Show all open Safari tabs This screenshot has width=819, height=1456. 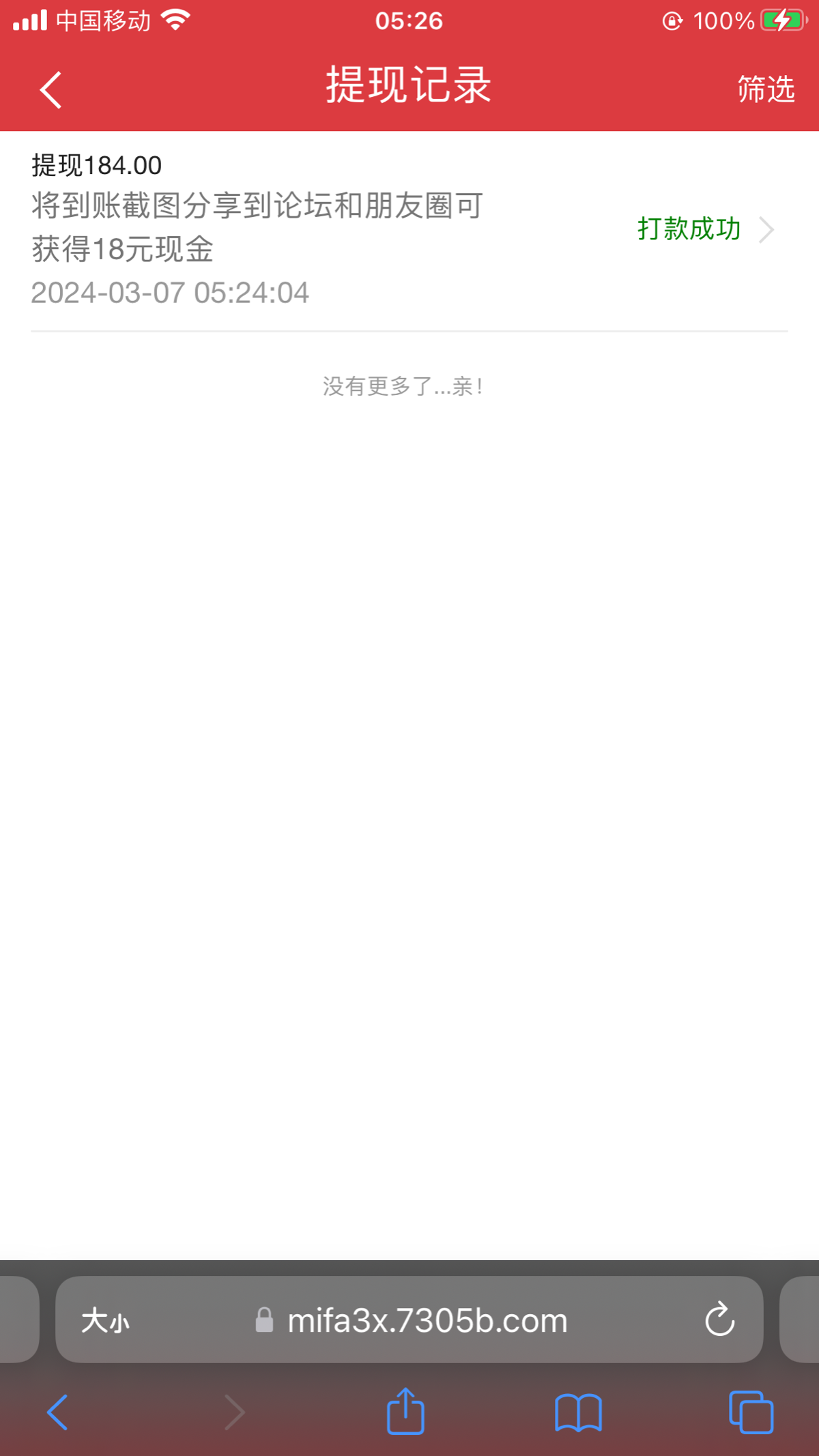point(751,1412)
